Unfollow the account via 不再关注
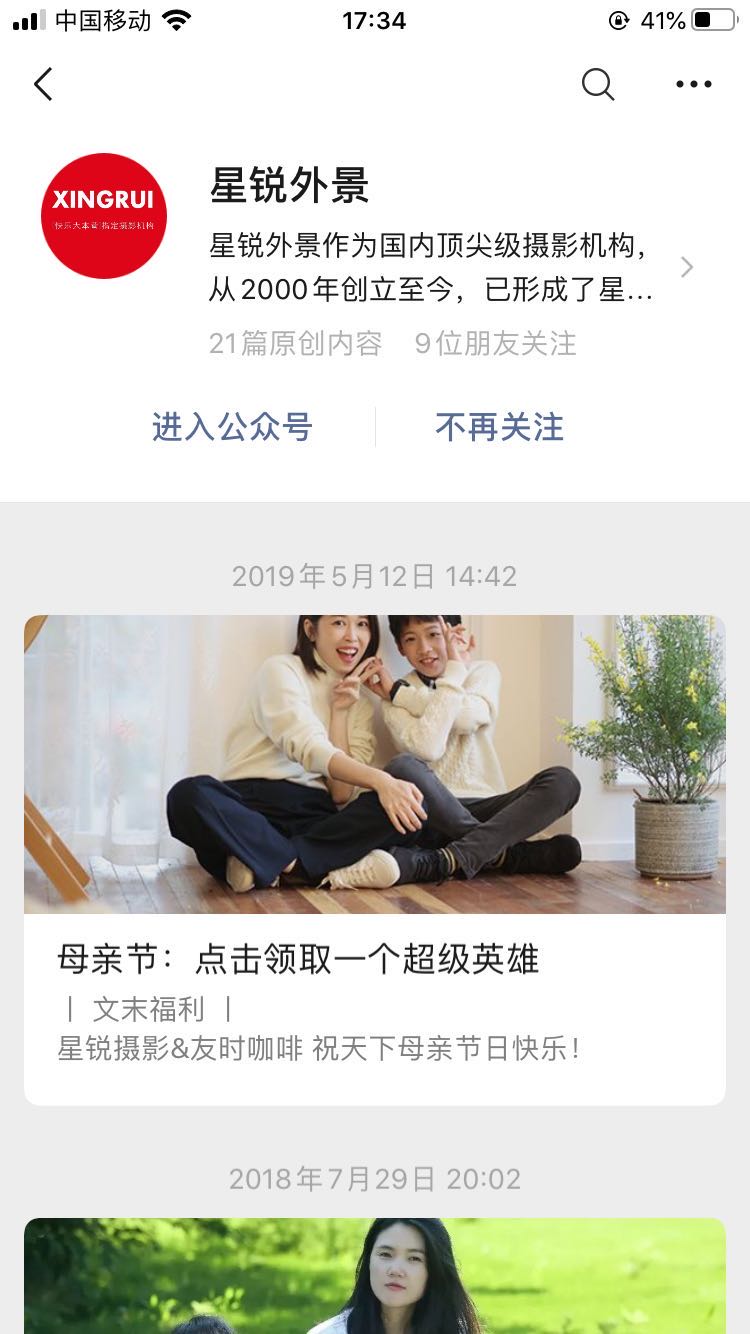Image resolution: width=750 pixels, height=1334 pixels. point(499,427)
